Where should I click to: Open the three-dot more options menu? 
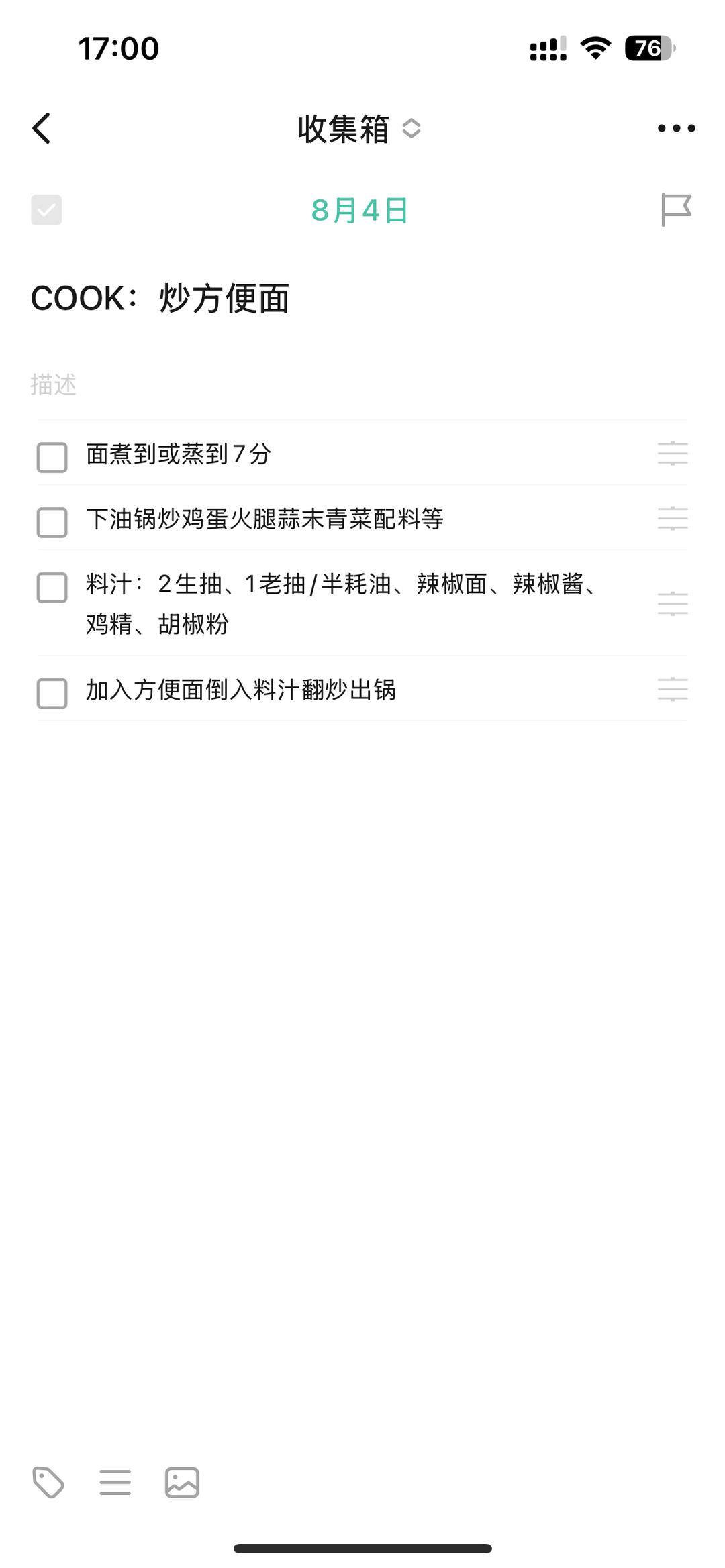tap(676, 128)
